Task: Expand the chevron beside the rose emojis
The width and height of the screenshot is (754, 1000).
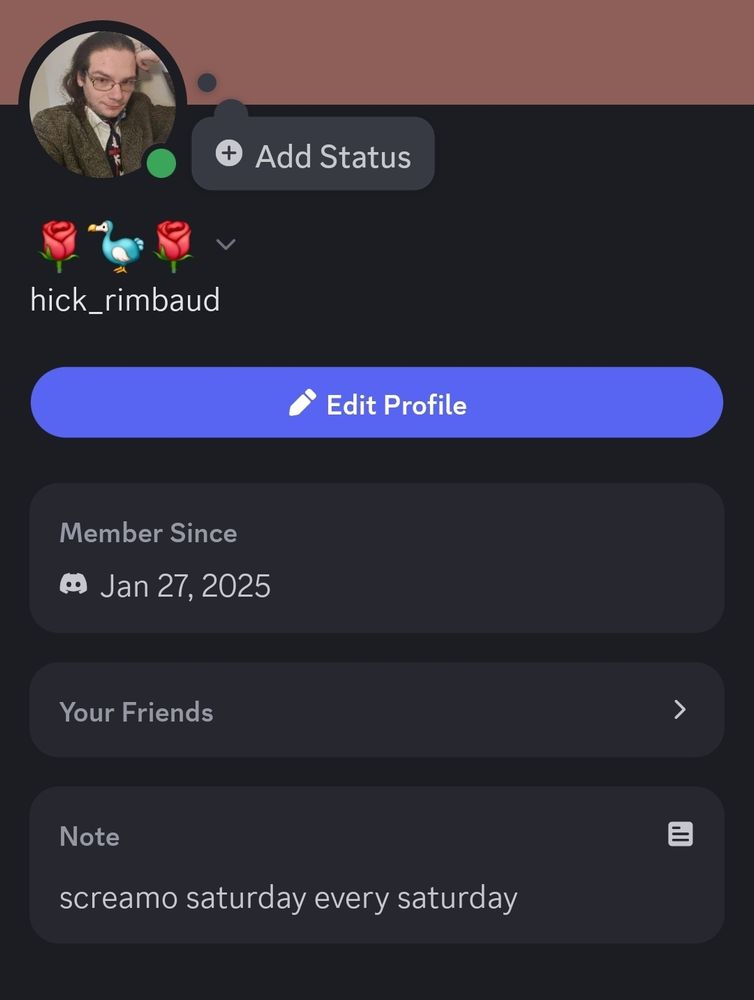Action: point(226,244)
